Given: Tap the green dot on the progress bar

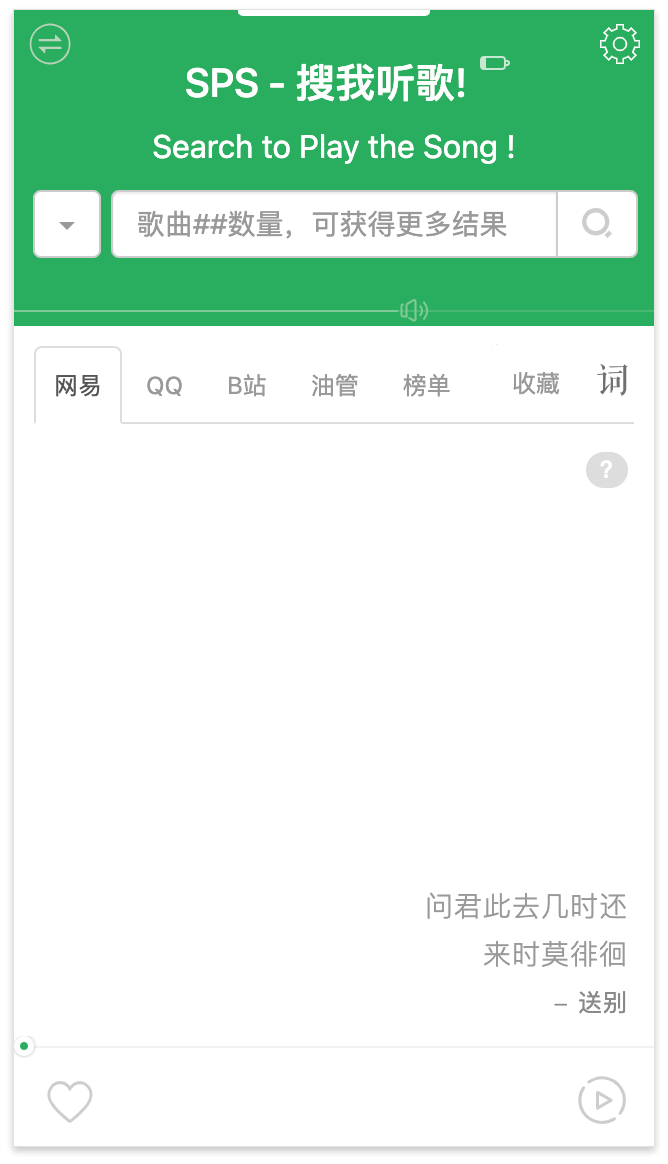Looking at the screenshot, I should tap(24, 1046).
